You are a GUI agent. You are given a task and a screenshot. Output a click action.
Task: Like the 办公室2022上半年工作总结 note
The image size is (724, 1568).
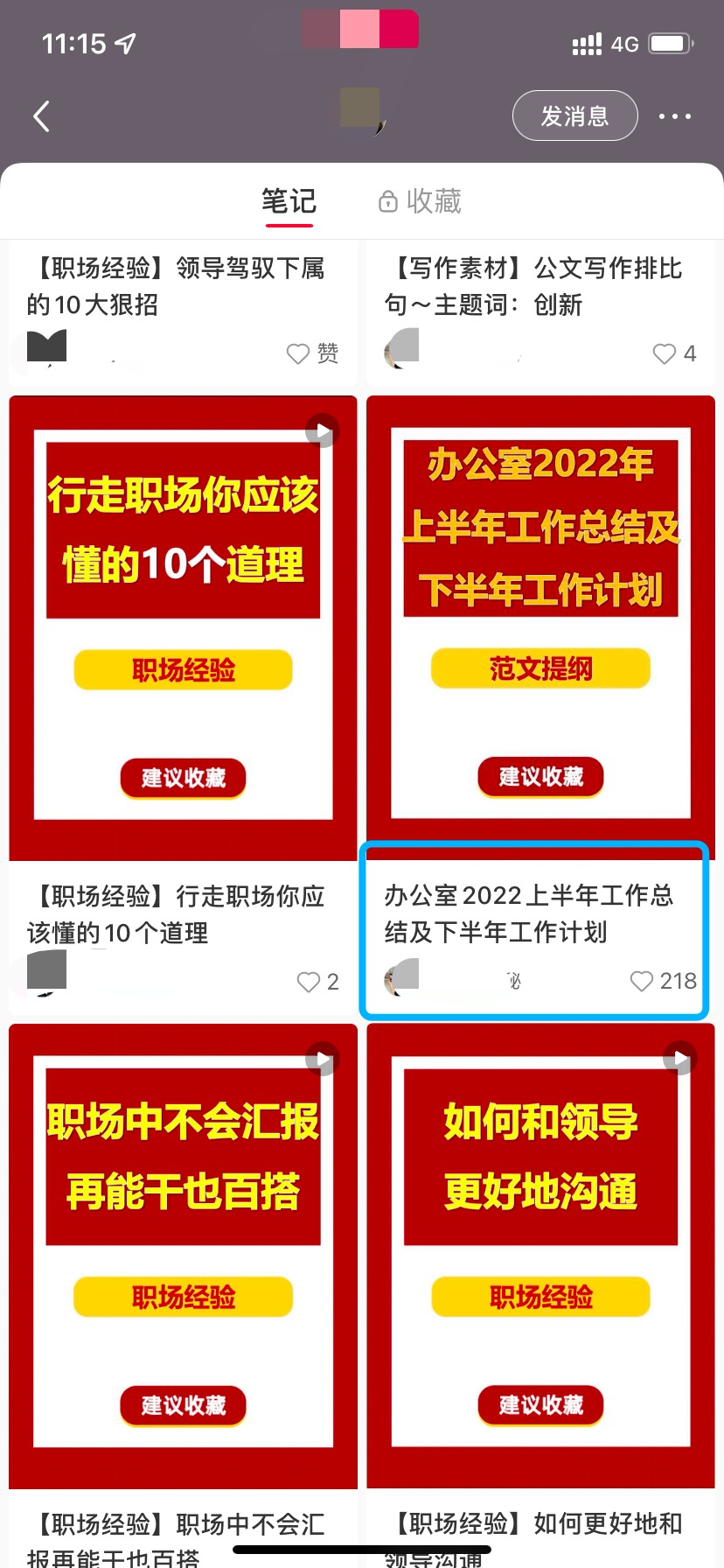pos(642,981)
